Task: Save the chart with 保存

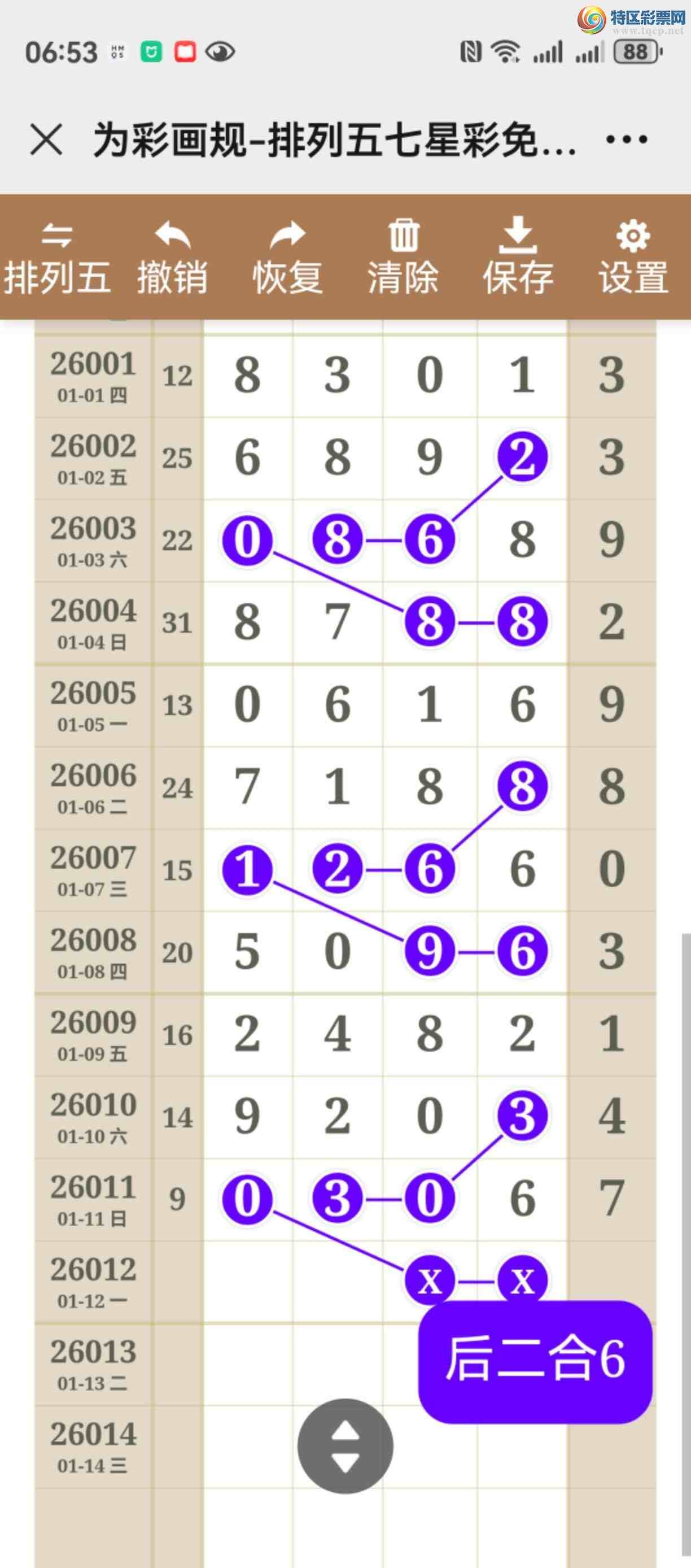Action: (518, 258)
